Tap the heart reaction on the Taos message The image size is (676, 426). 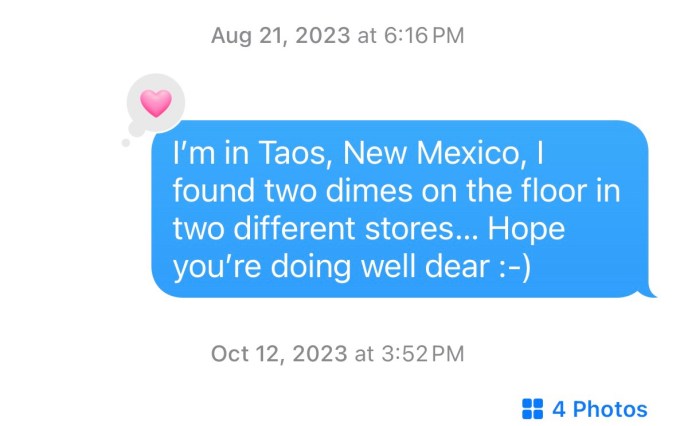click(x=155, y=102)
